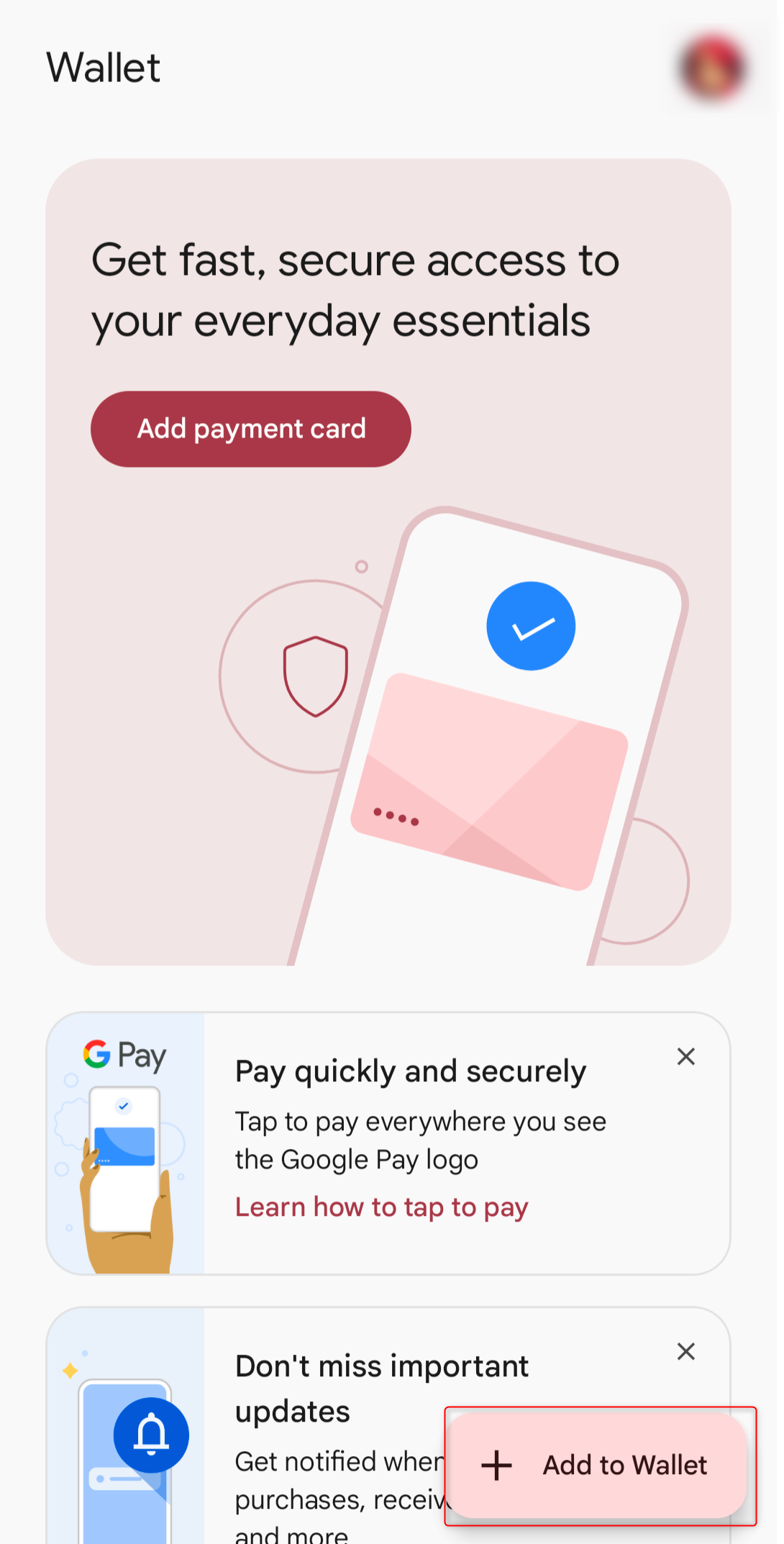Screen dimensions: 784x1544
Task: Tap the Add payment card button
Action: click(251, 429)
